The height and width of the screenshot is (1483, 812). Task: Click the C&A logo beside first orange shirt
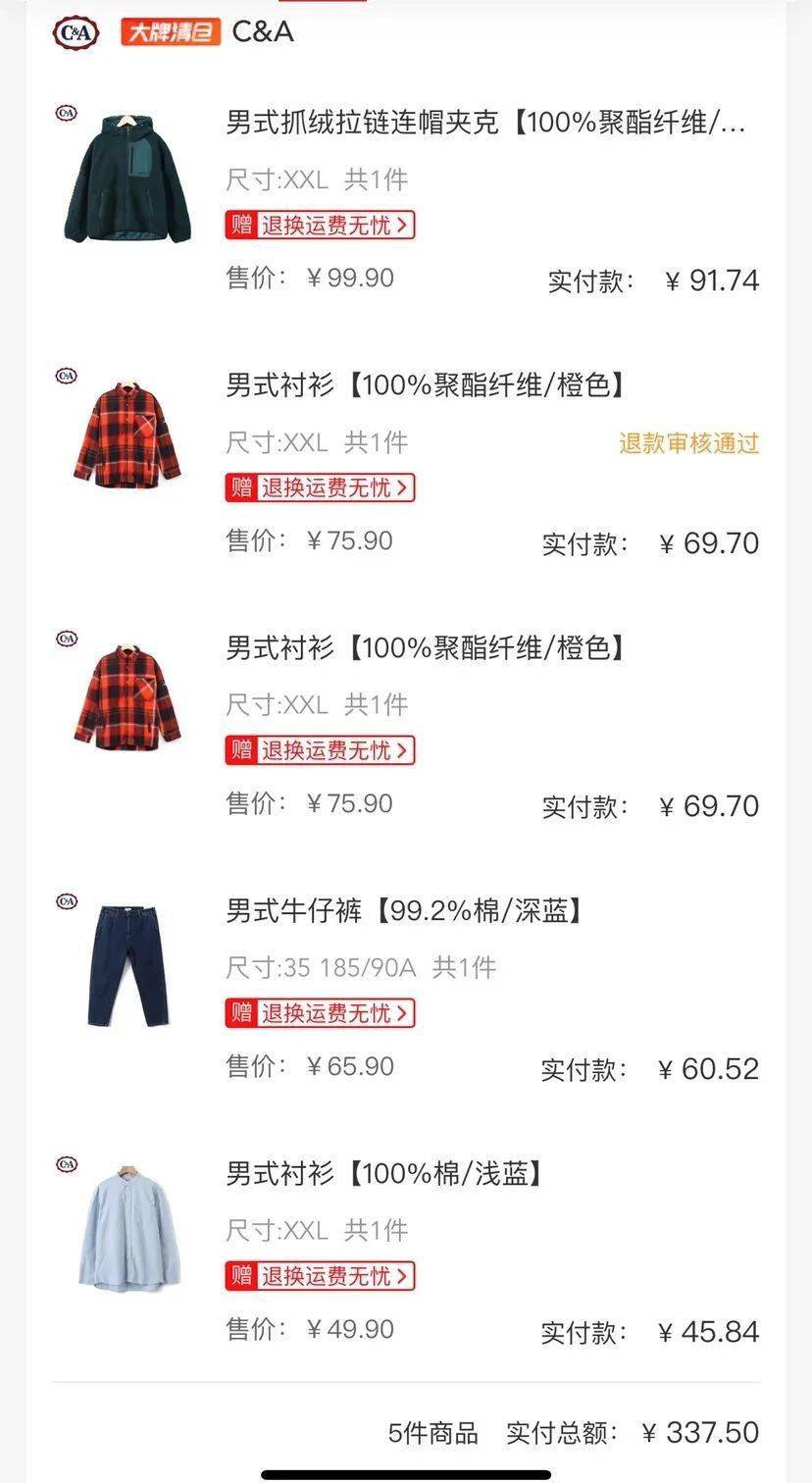[66, 376]
